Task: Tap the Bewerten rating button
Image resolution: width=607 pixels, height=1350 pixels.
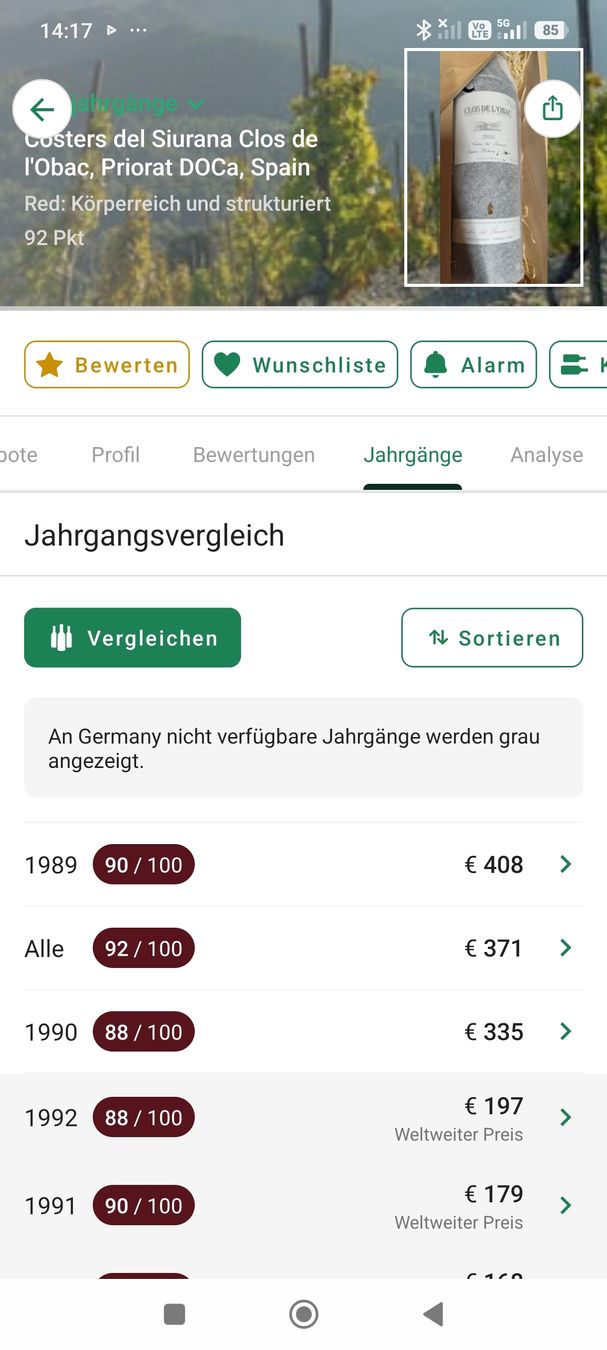Action: click(x=107, y=365)
